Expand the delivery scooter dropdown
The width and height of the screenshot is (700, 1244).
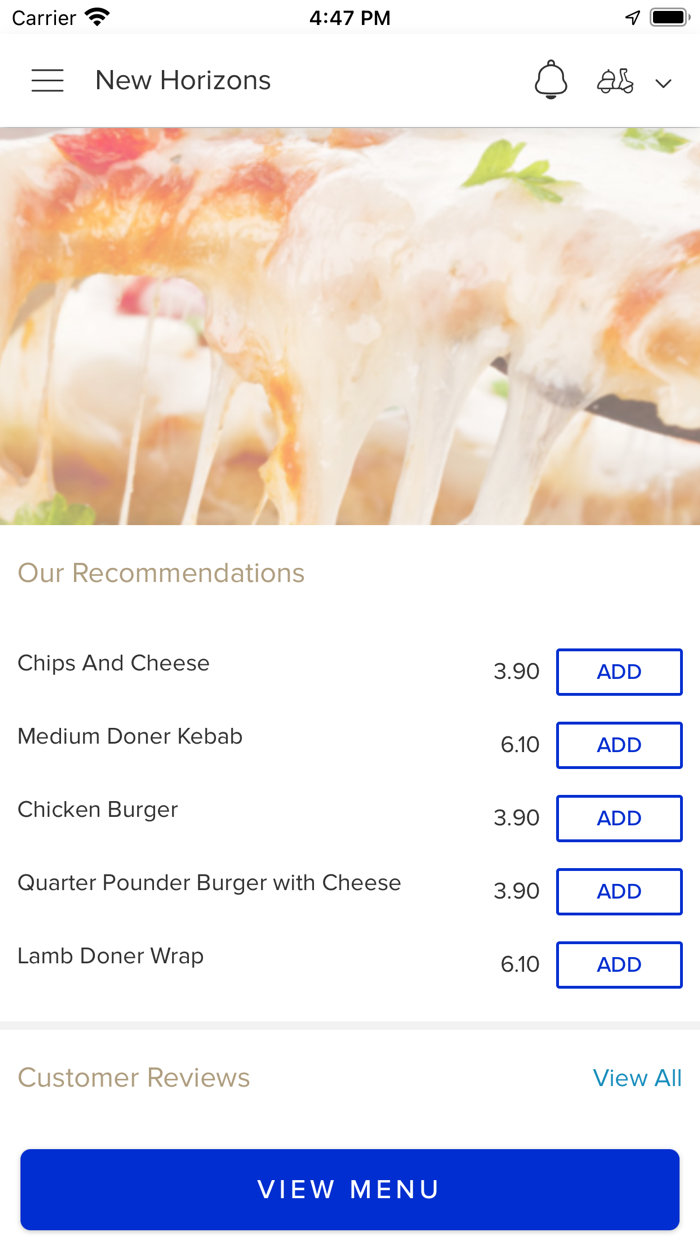(x=634, y=82)
